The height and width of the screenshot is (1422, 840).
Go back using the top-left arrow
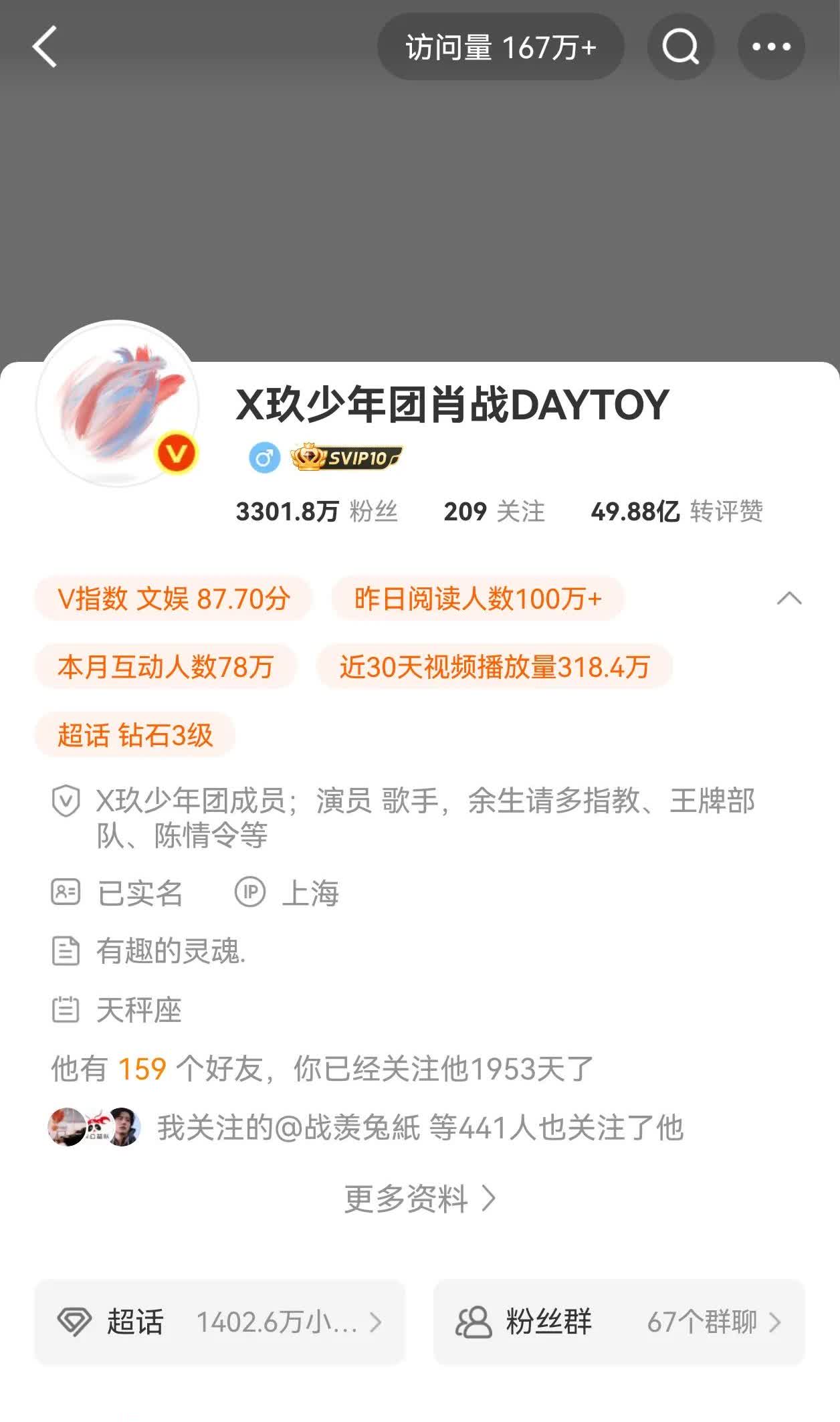point(45,47)
